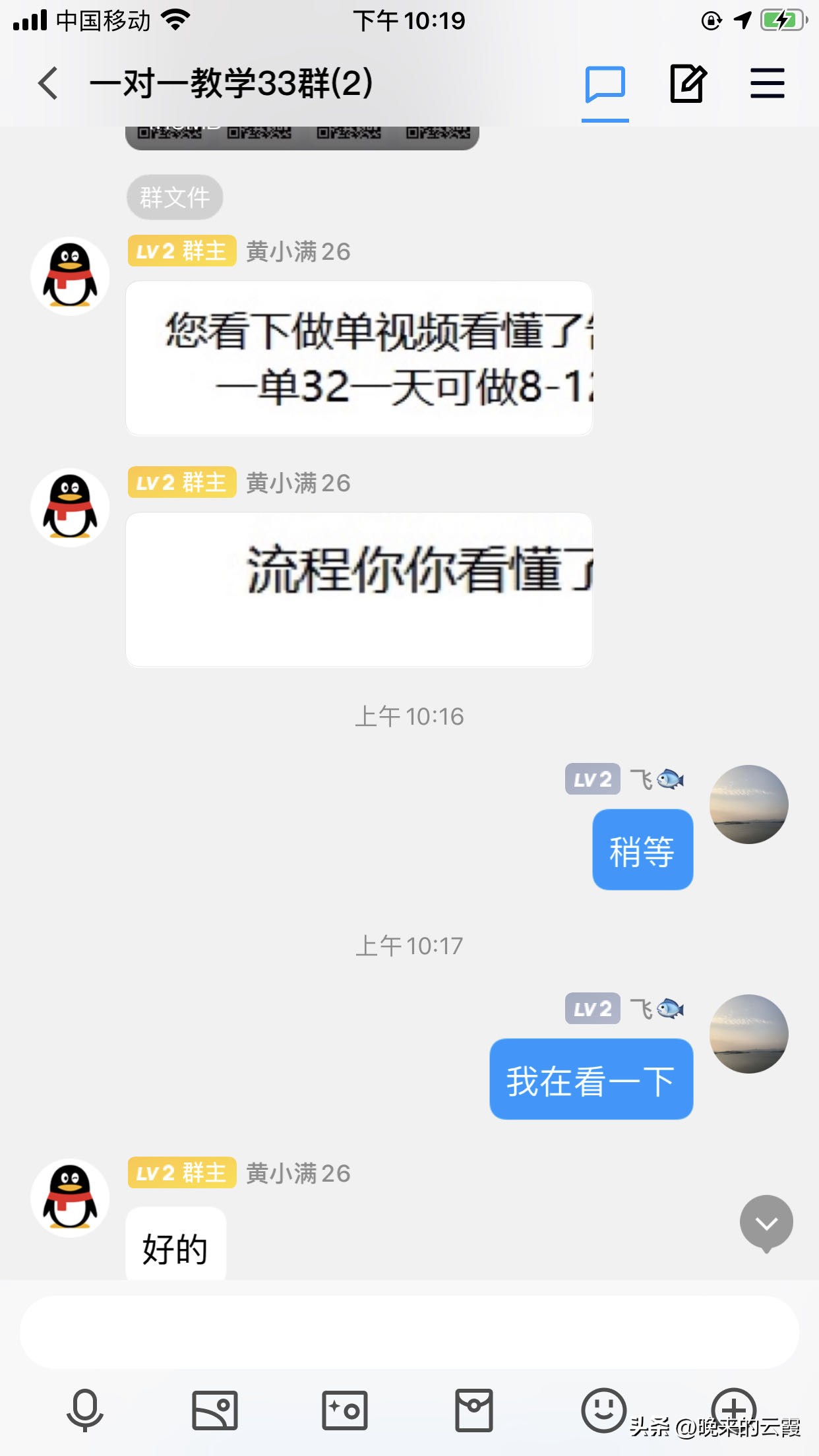Tap the 我在看一下 message bubble
The image size is (819, 1456).
click(x=590, y=1079)
